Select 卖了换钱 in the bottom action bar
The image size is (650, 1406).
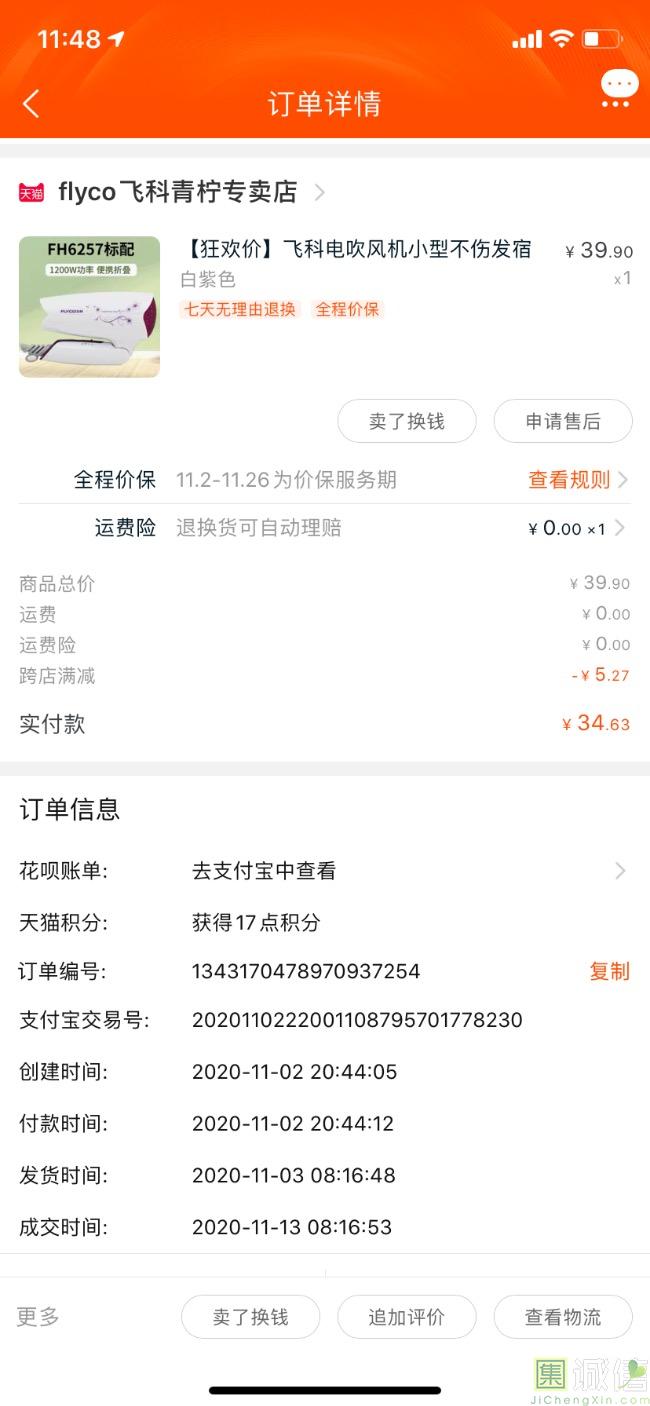point(250,1317)
